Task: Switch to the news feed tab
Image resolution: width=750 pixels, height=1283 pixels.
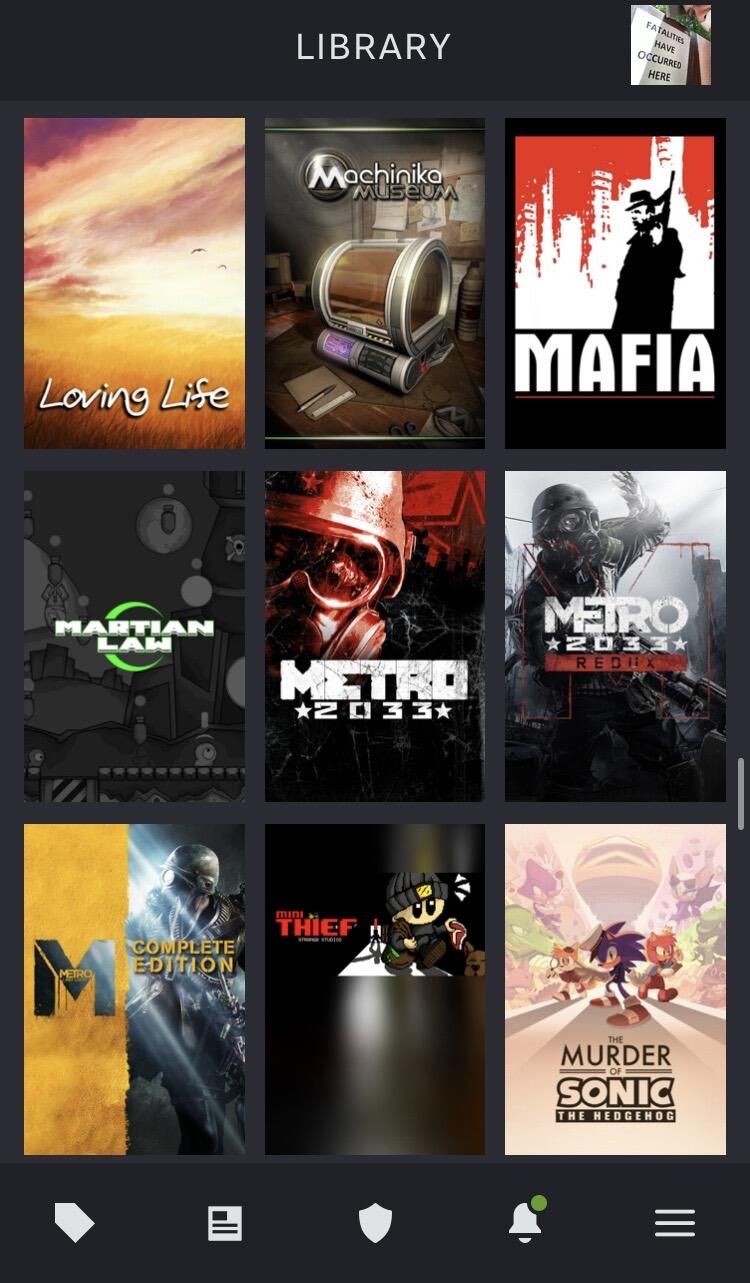Action: (225, 1222)
